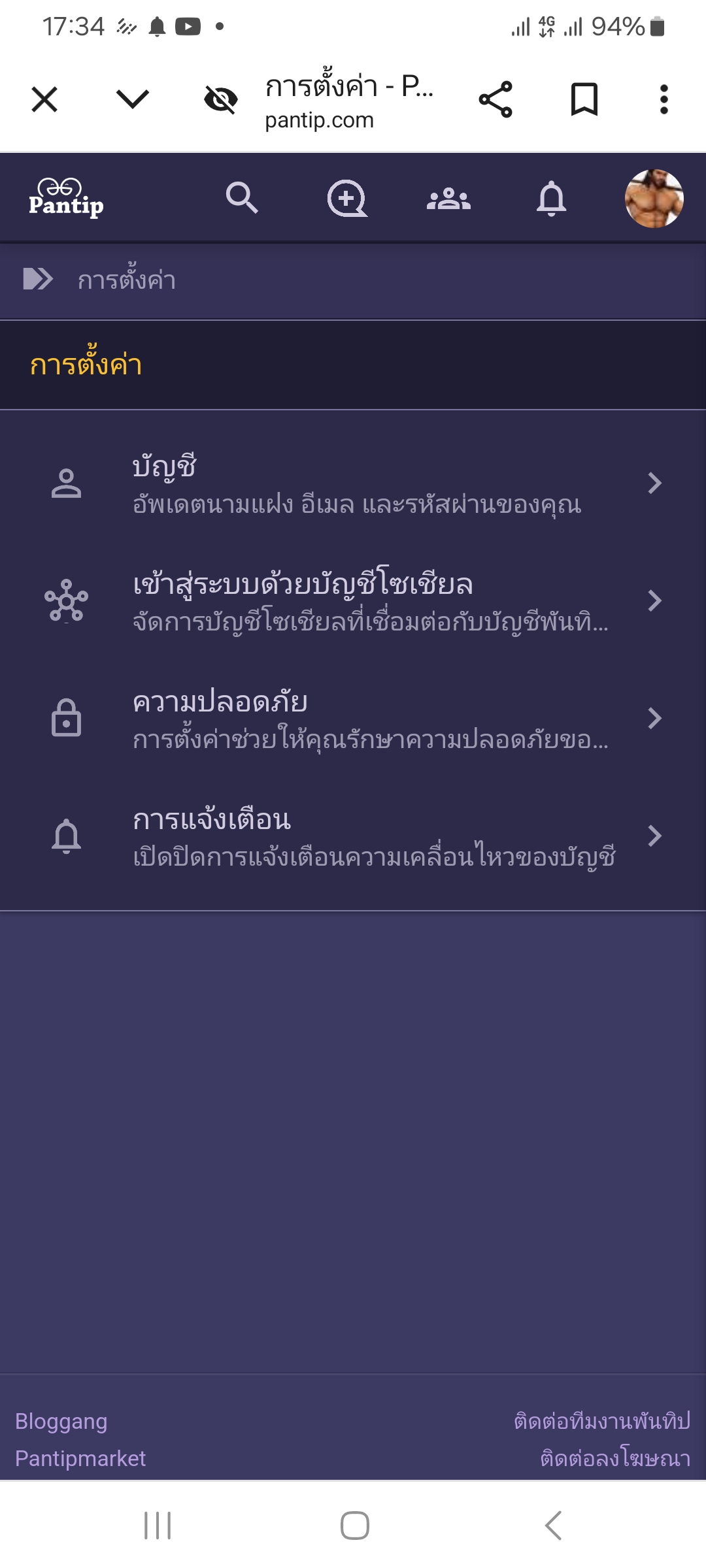Open the browser overflow menu
Image resolution: width=706 pixels, height=1568 pixels.
[x=664, y=100]
